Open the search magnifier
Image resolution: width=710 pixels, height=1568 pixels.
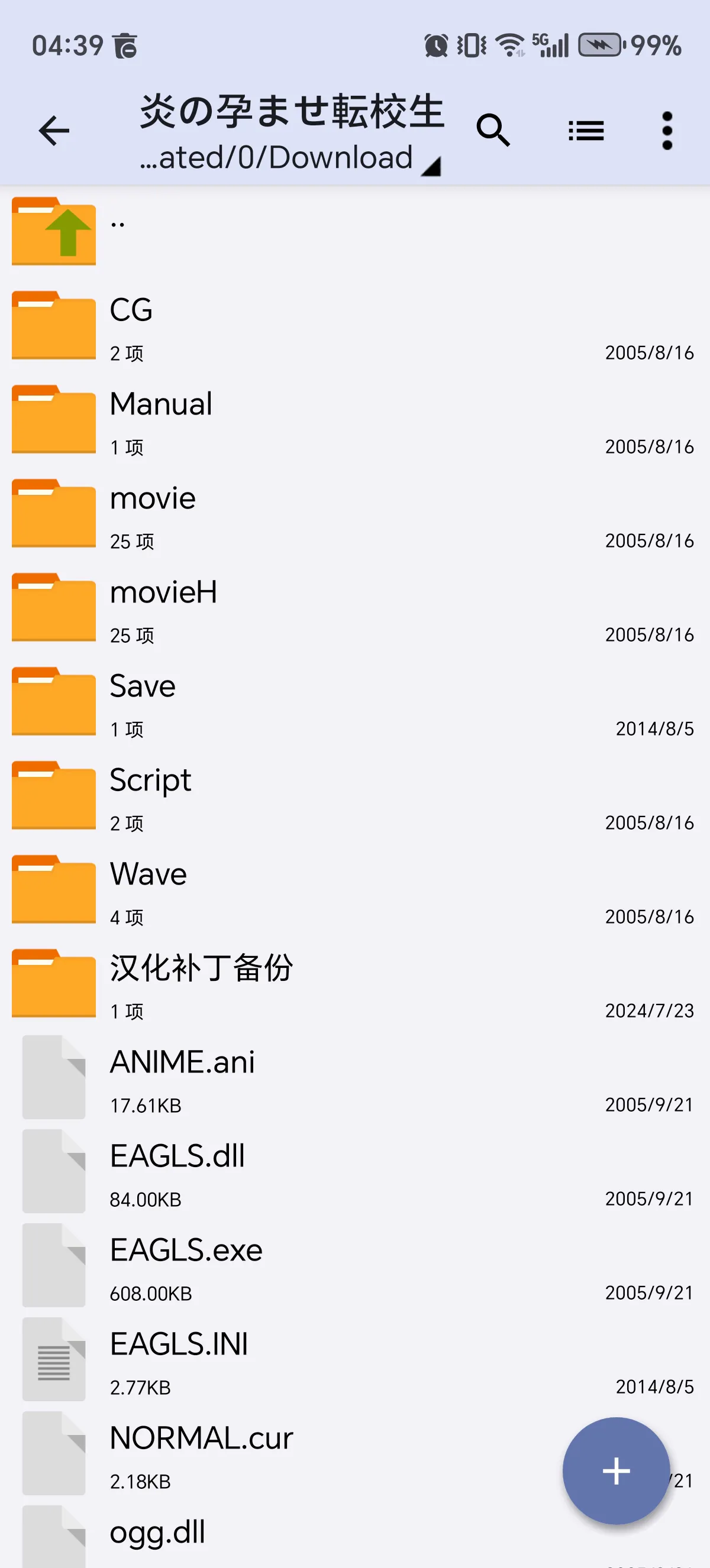493,130
